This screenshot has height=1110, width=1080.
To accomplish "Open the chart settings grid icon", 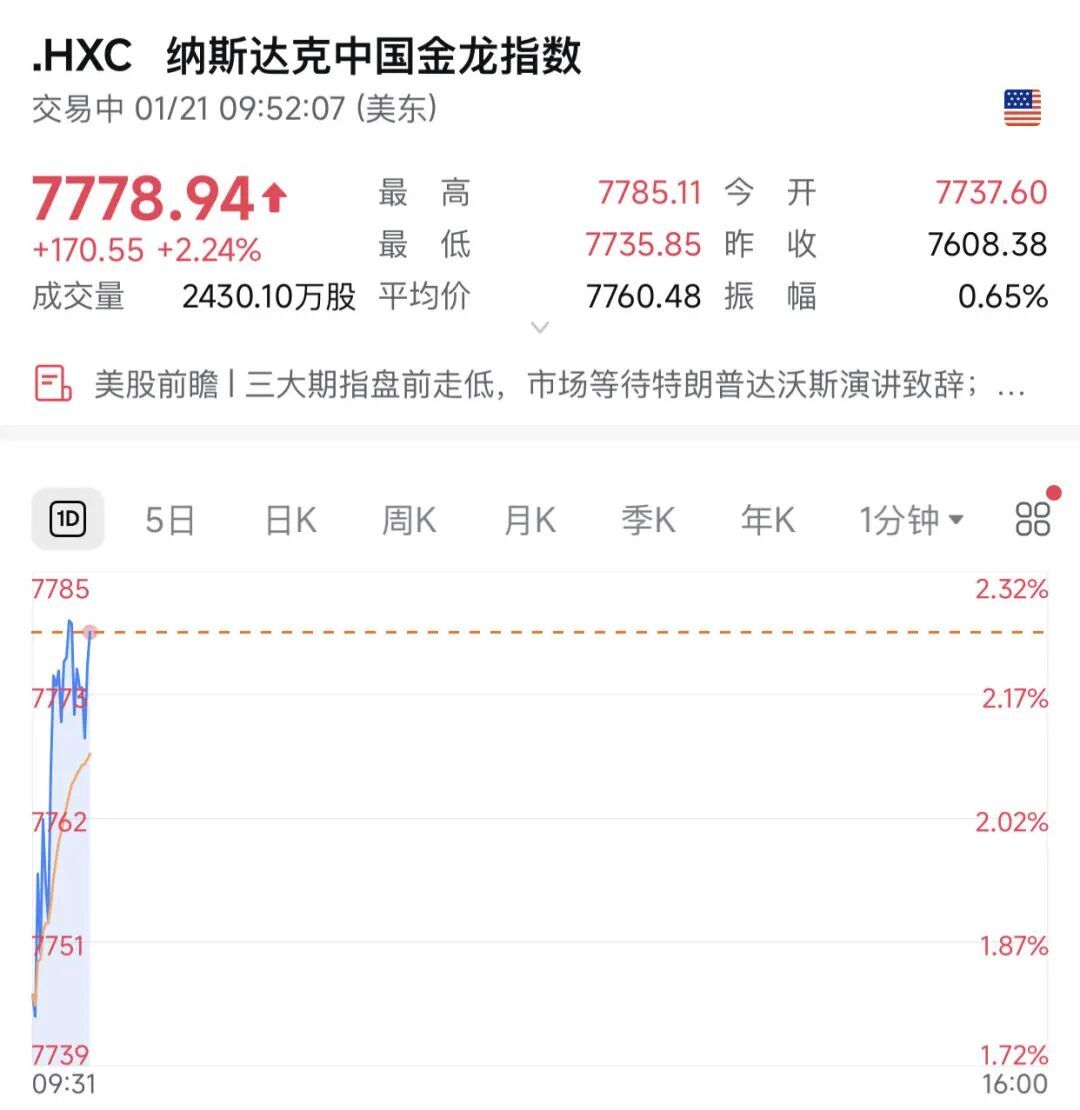I will click(1033, 519).
